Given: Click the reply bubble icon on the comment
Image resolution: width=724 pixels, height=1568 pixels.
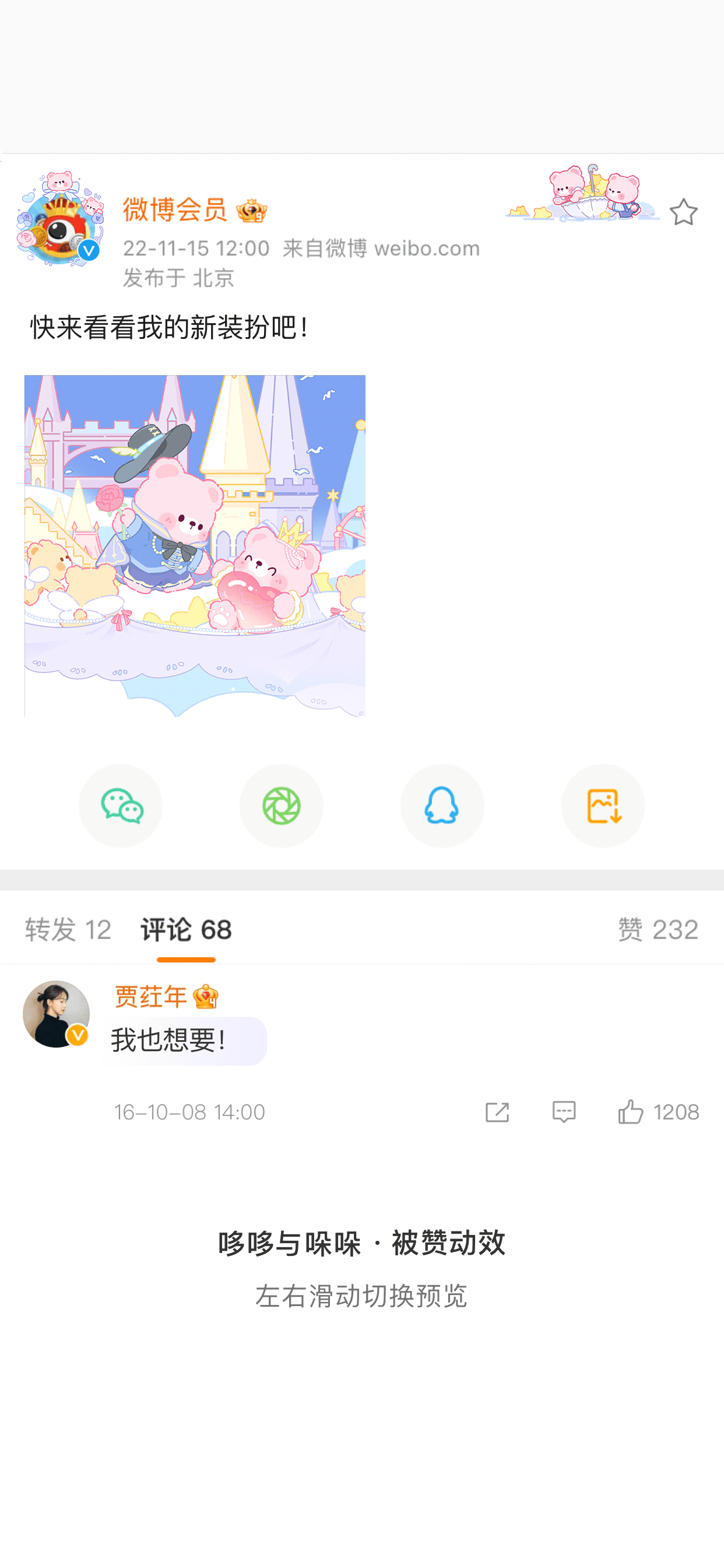Looking at the screenshot, I should [564, 1112].
